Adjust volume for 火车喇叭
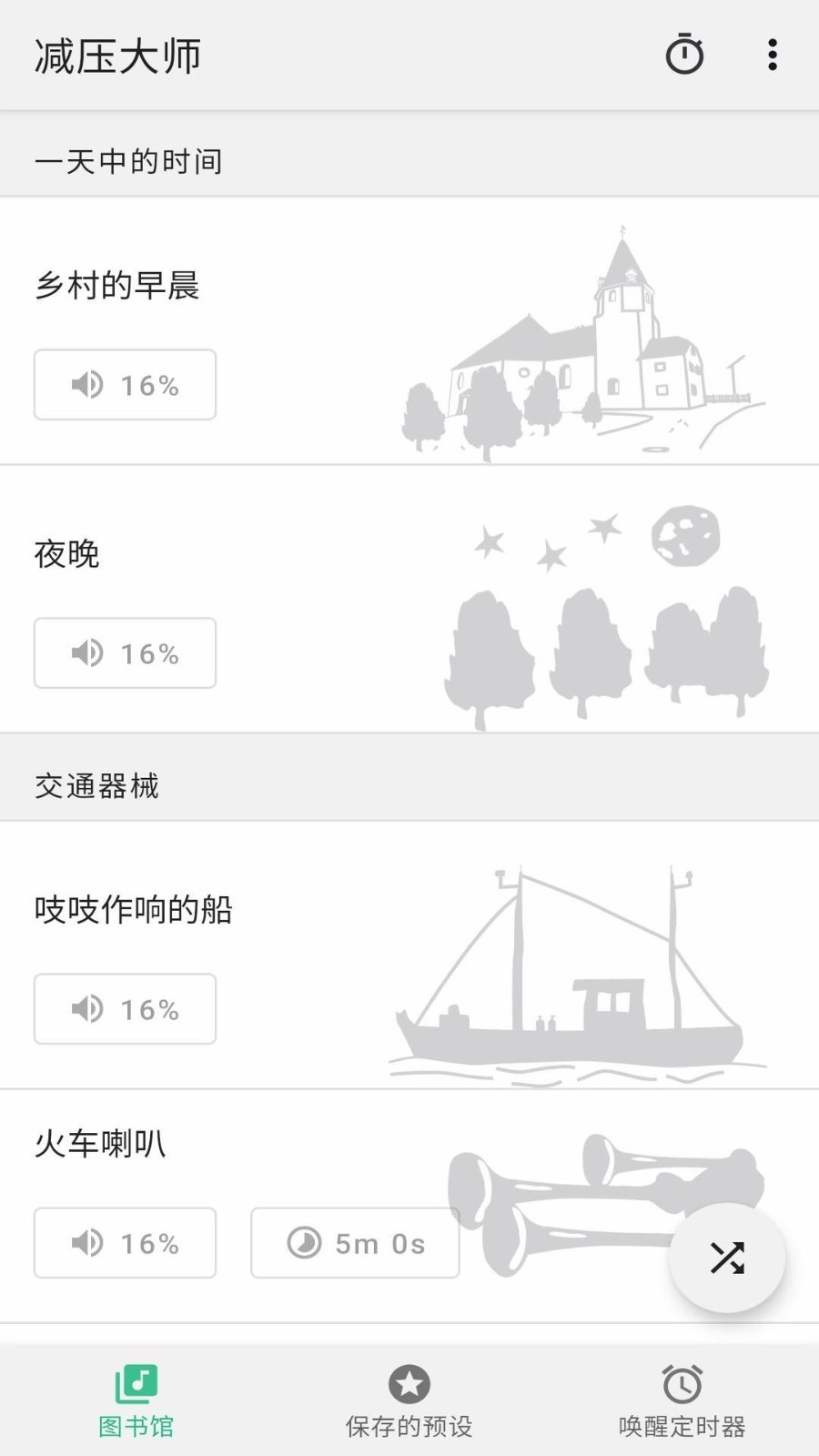 (x=125, y=1243)
